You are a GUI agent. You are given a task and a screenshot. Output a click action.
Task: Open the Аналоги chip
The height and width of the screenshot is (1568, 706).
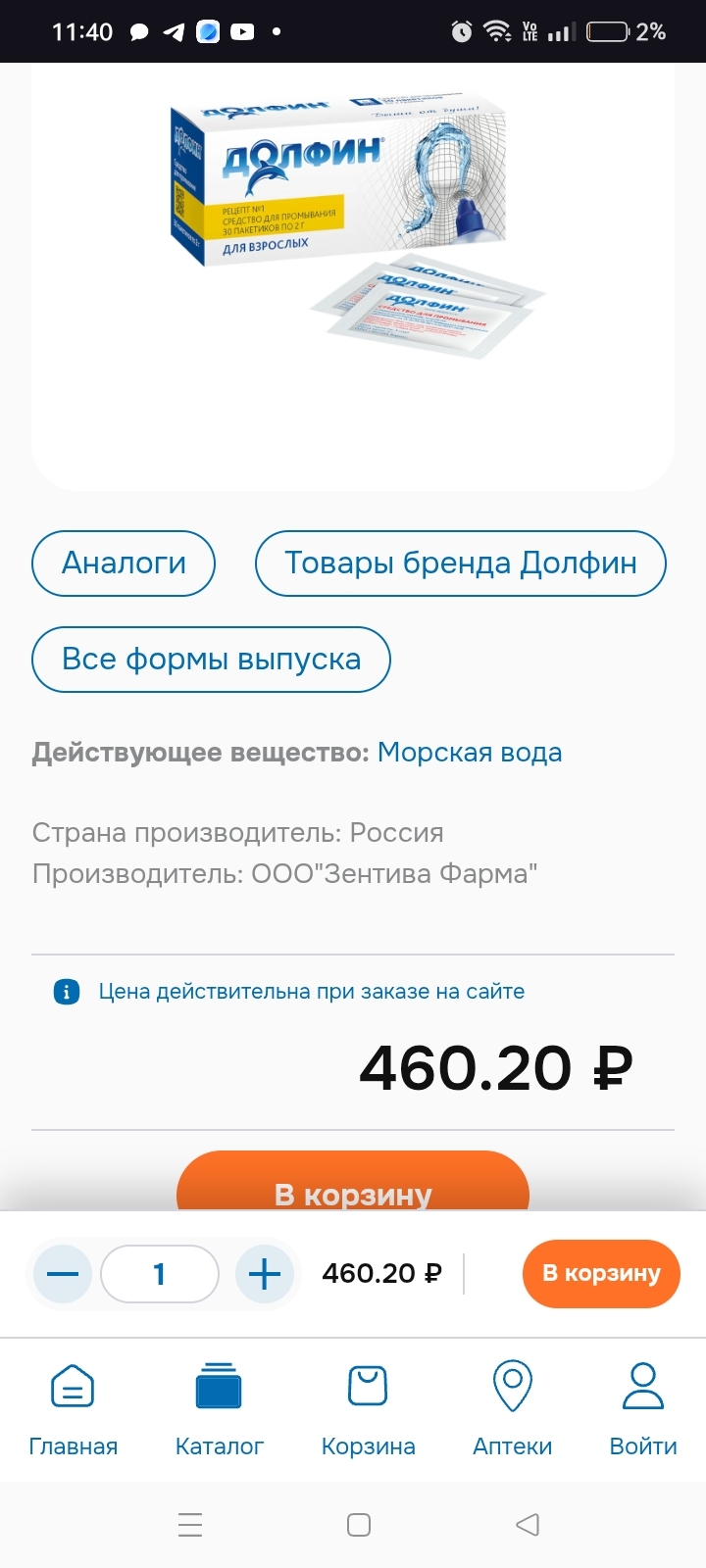(124, 563)
